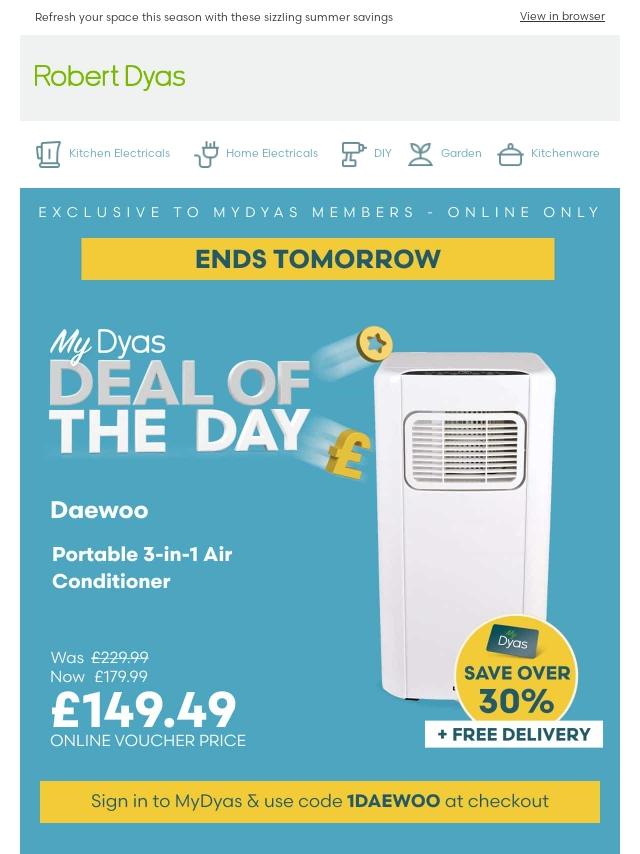Open the Kitchen Electricals category
The height and width of the screenshot is (854, 640).
pos(103,154)
